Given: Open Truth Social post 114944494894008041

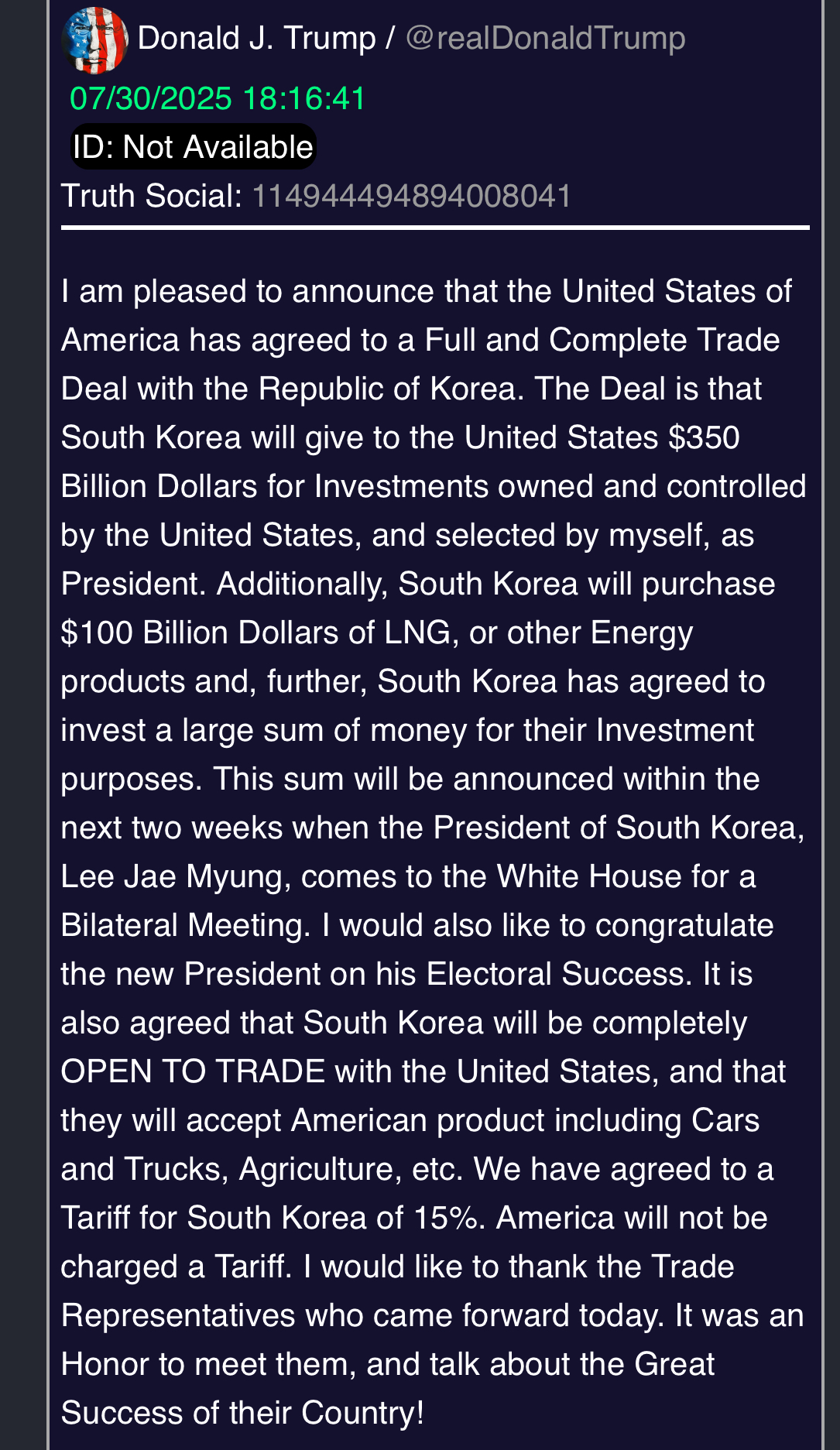Looking at the screenshot, I should (x=412, y=196).
